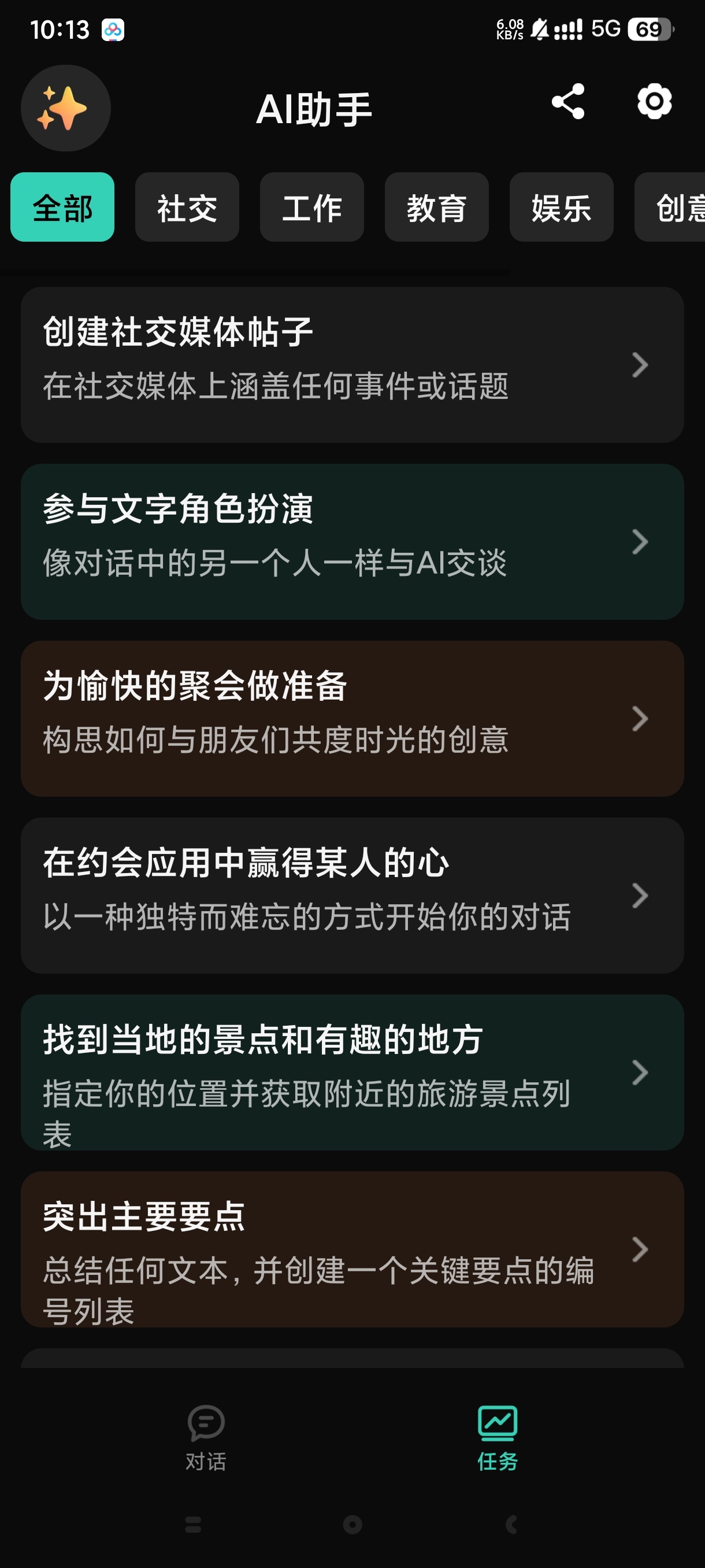Open the 创建社交媒体帖子 task
This screenshot has height=1568, width=705.
(352, 365)
